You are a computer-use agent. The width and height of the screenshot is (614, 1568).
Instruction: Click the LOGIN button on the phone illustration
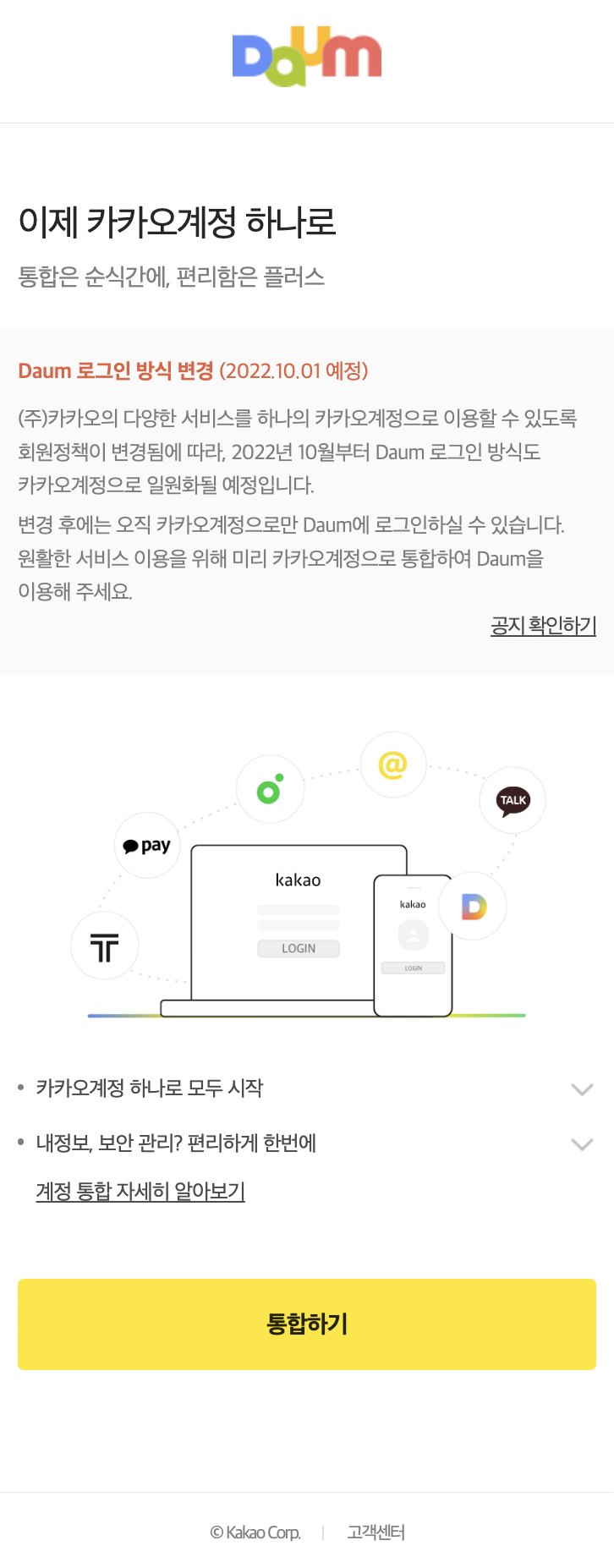(414, 967)
